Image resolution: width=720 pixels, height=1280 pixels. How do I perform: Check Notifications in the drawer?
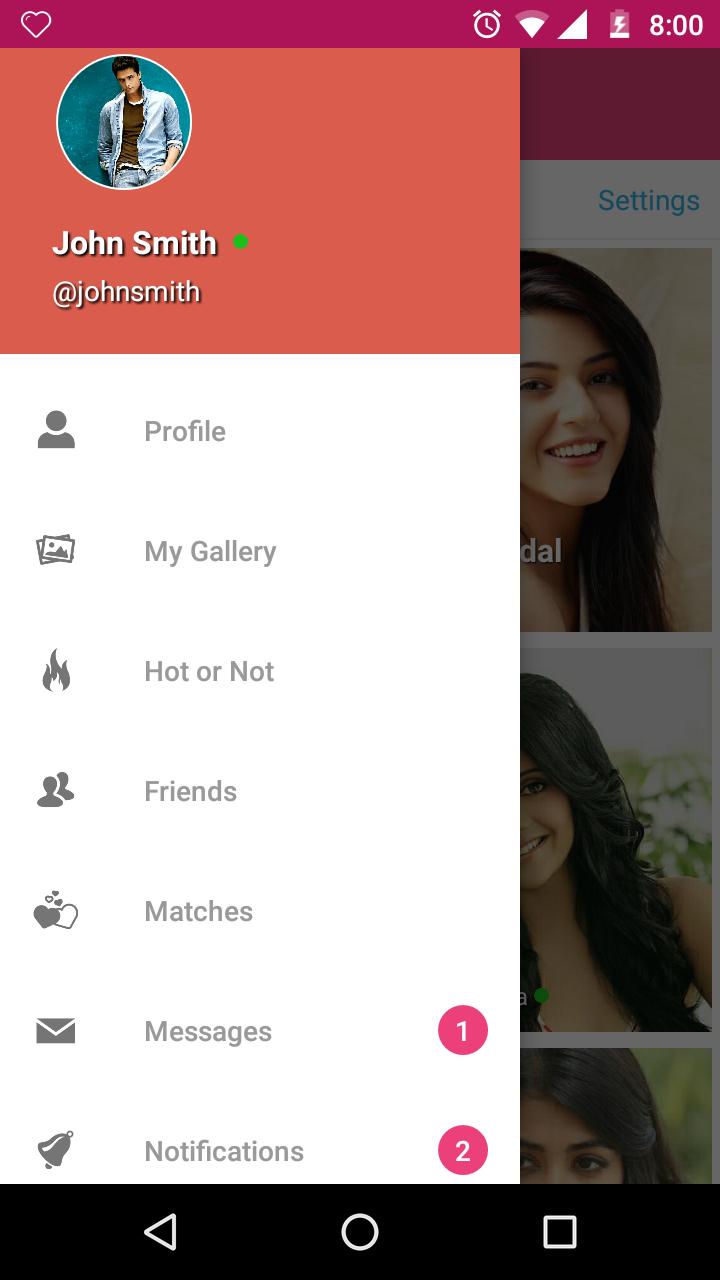pyautogui.click(x=223, y=1151)
